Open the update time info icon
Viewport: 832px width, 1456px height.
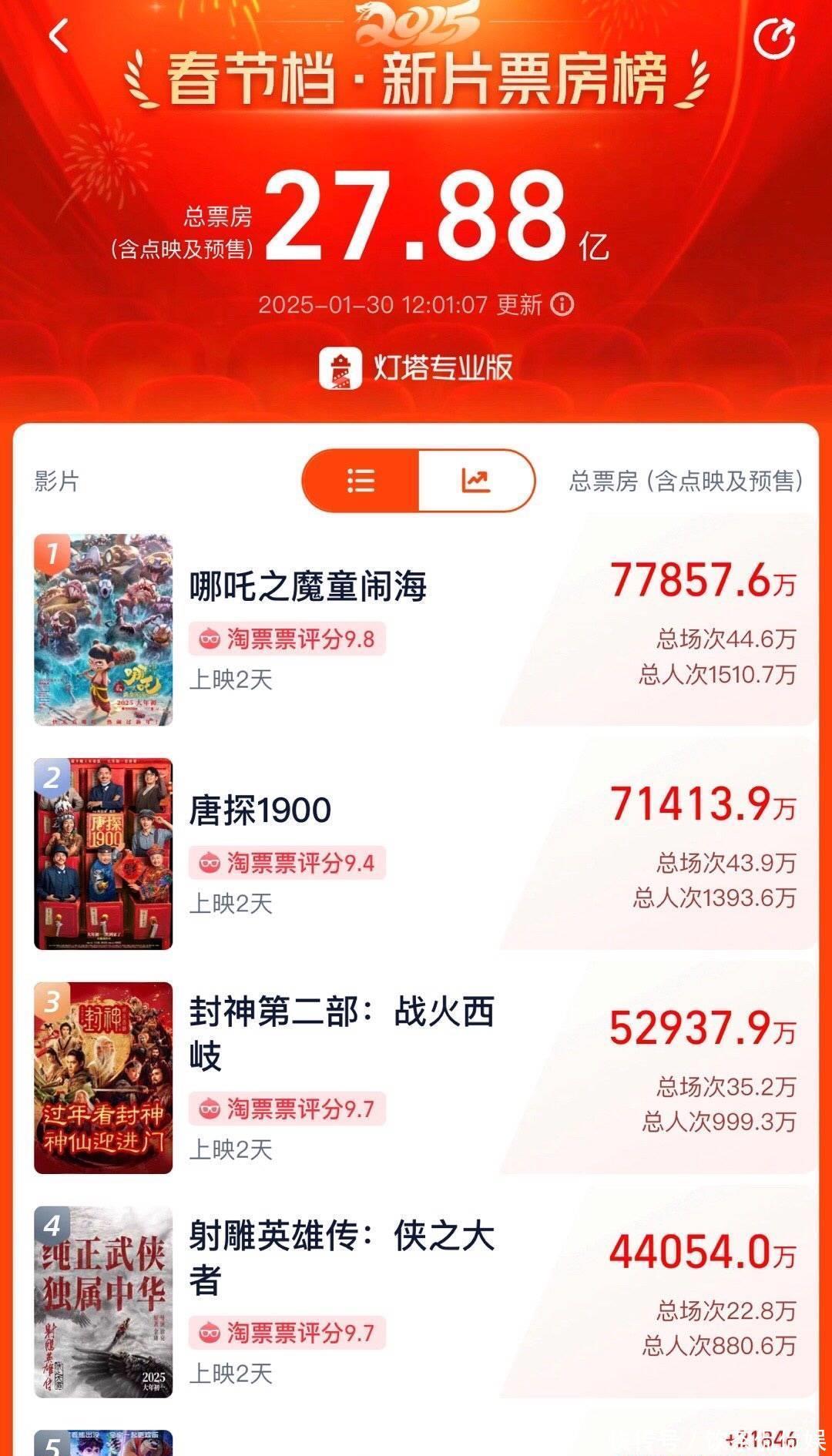click(563, 304)
